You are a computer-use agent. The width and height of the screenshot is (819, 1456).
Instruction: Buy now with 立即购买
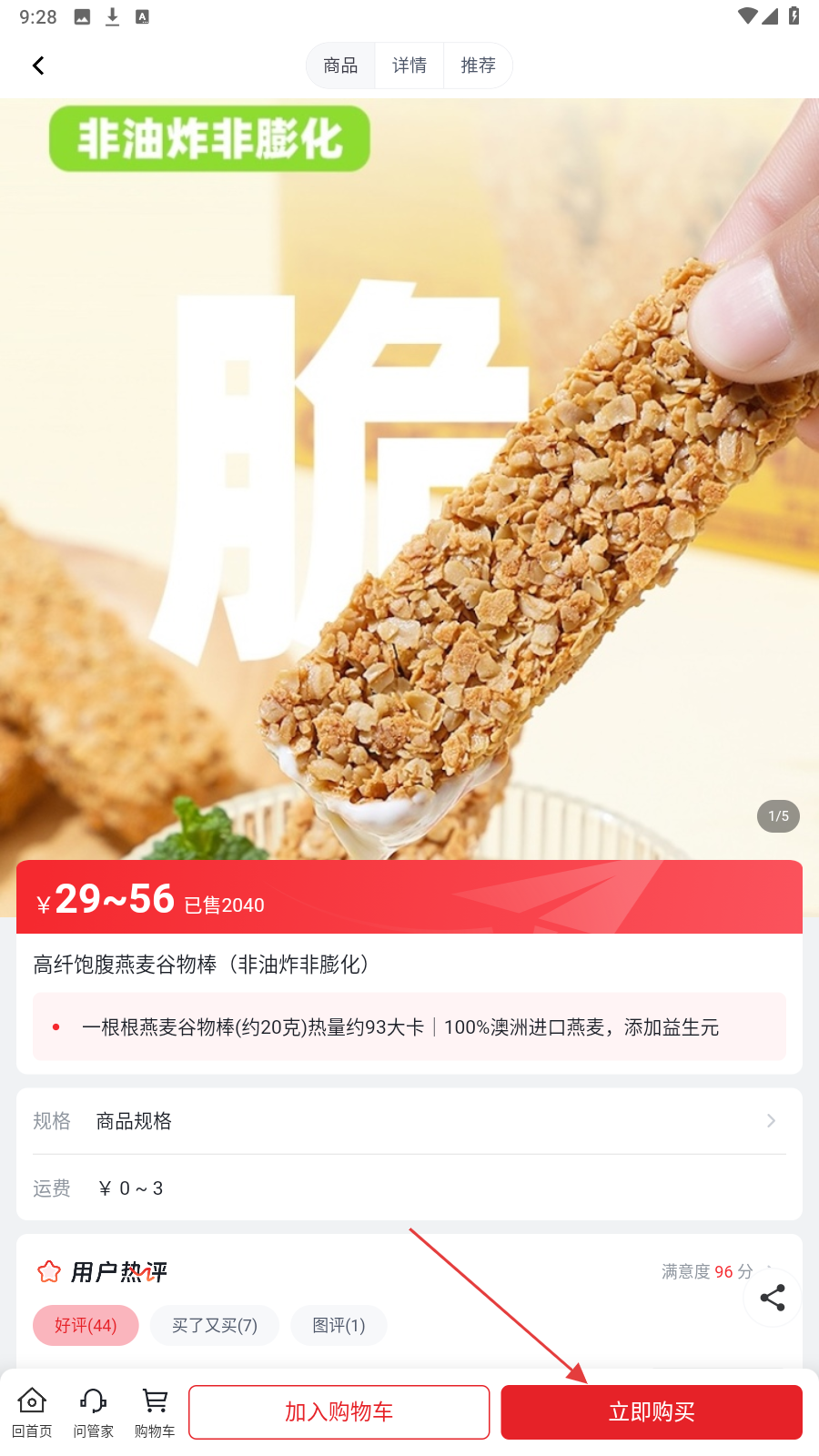(652, 1411)
